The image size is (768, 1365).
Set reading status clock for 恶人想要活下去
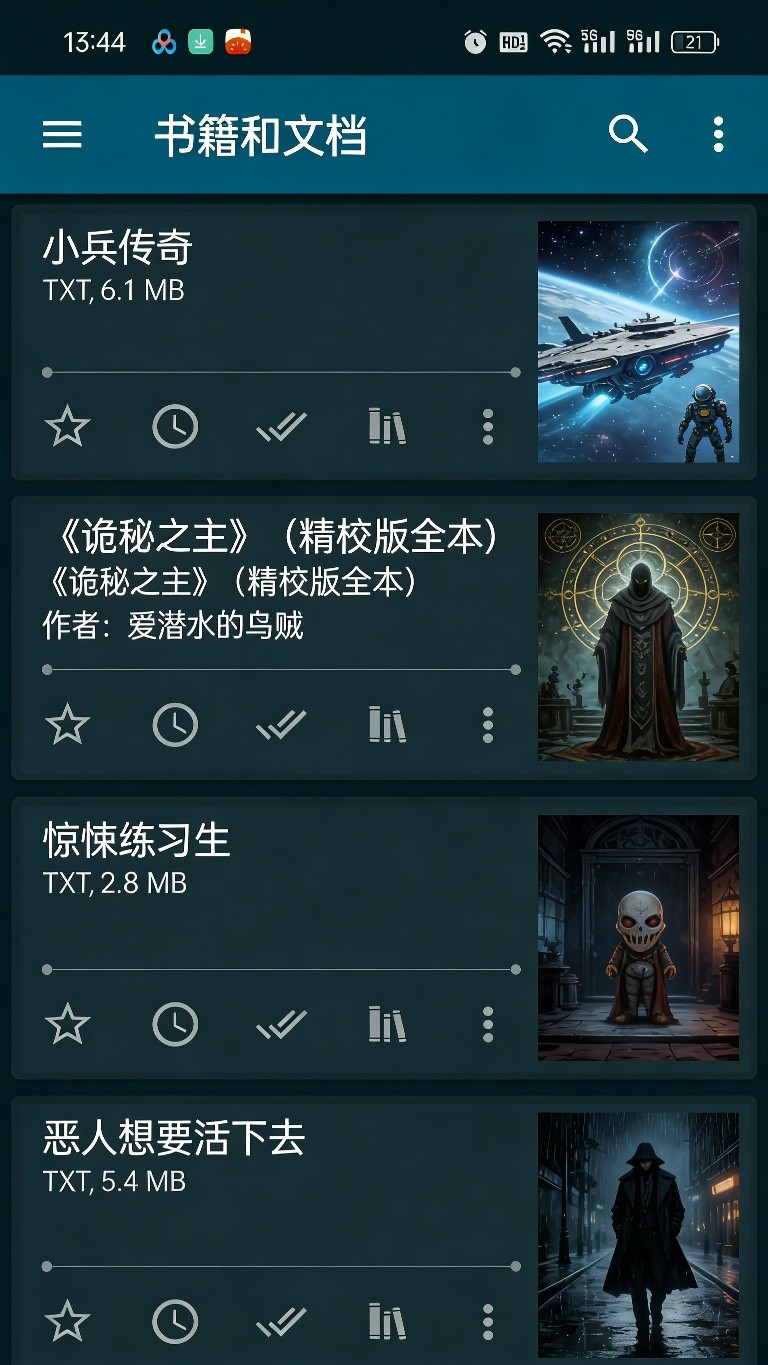pos(175,1320)
